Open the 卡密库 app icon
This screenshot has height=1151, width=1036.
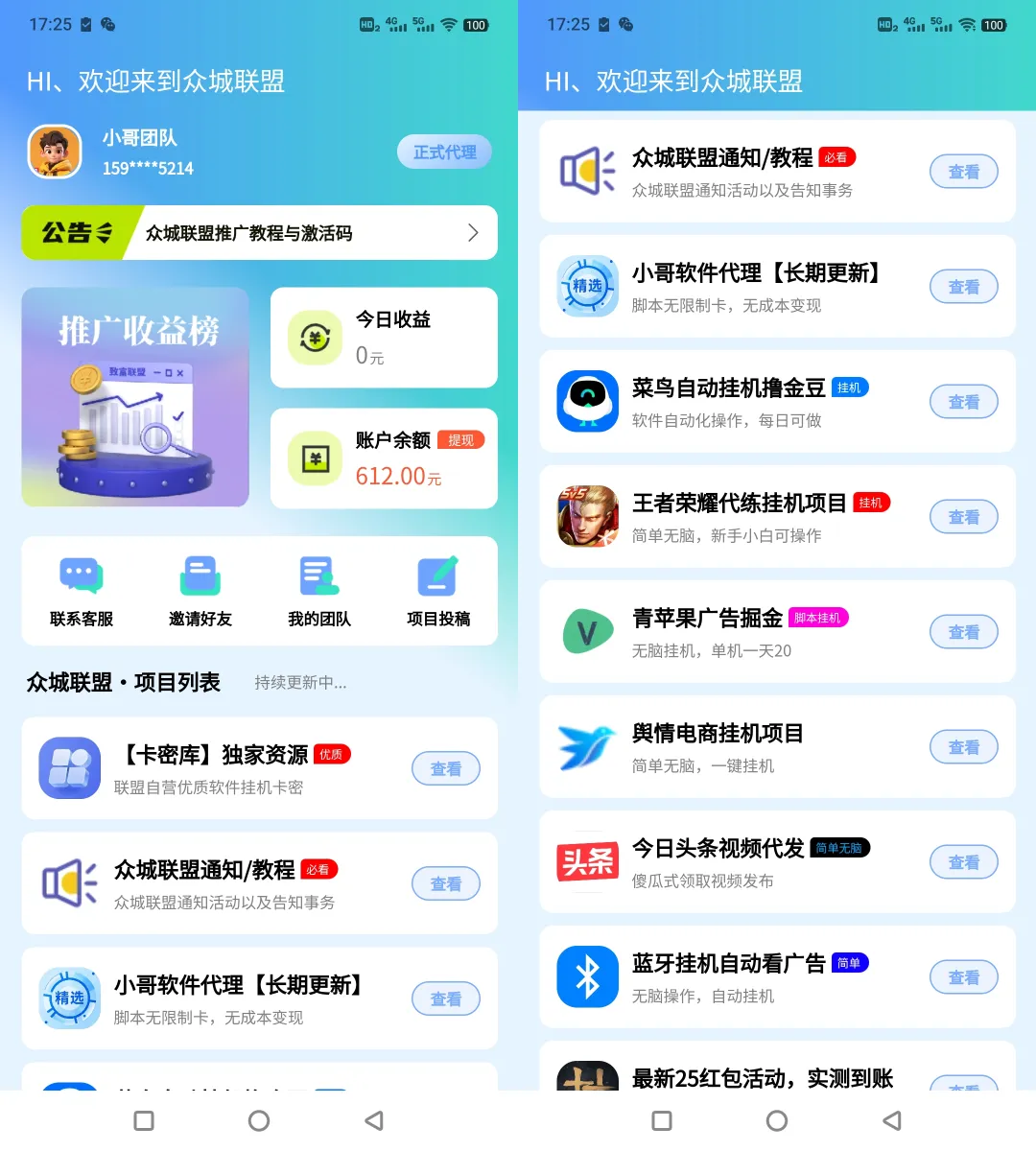pos(68,768)
